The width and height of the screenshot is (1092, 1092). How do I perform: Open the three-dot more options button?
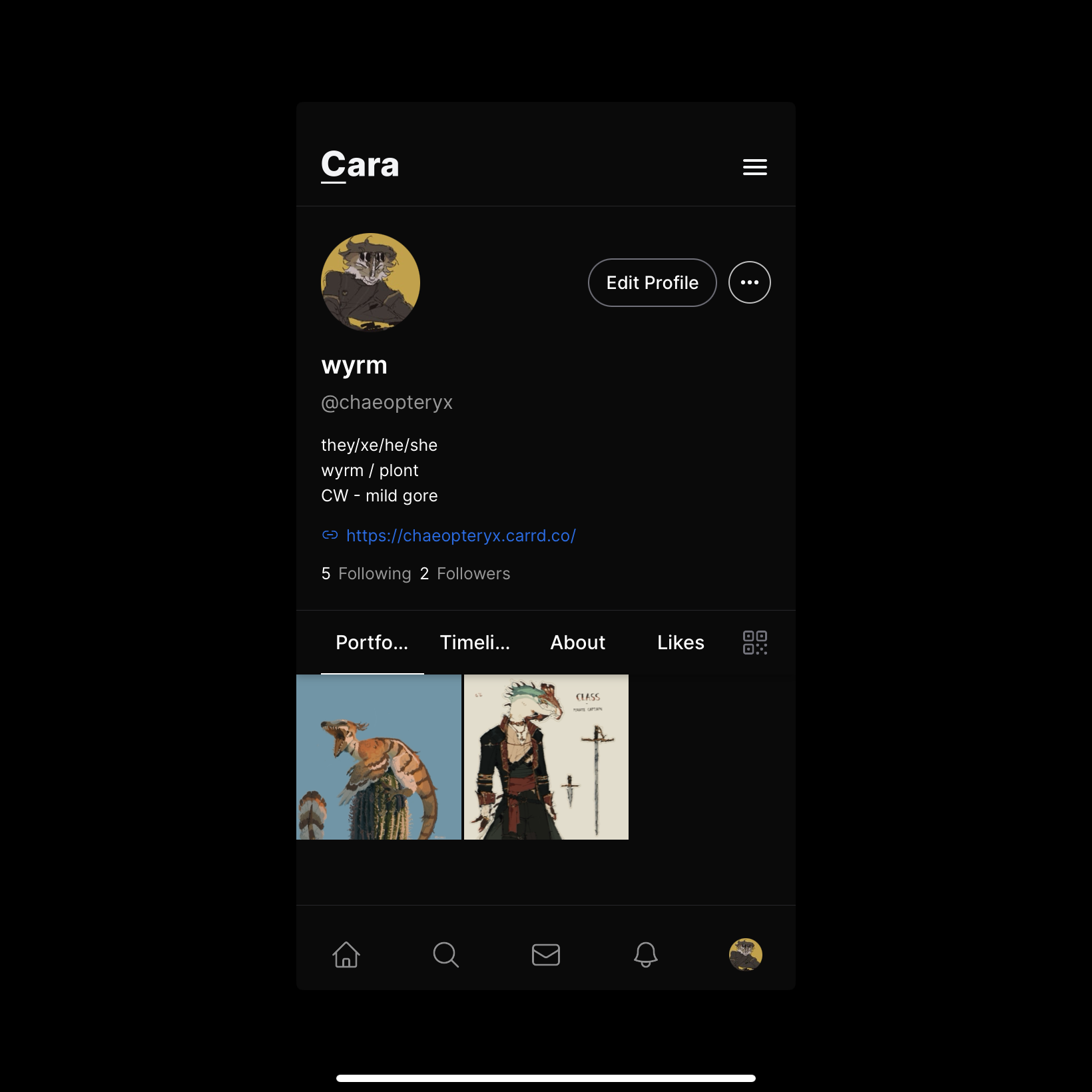pos(749,283)
